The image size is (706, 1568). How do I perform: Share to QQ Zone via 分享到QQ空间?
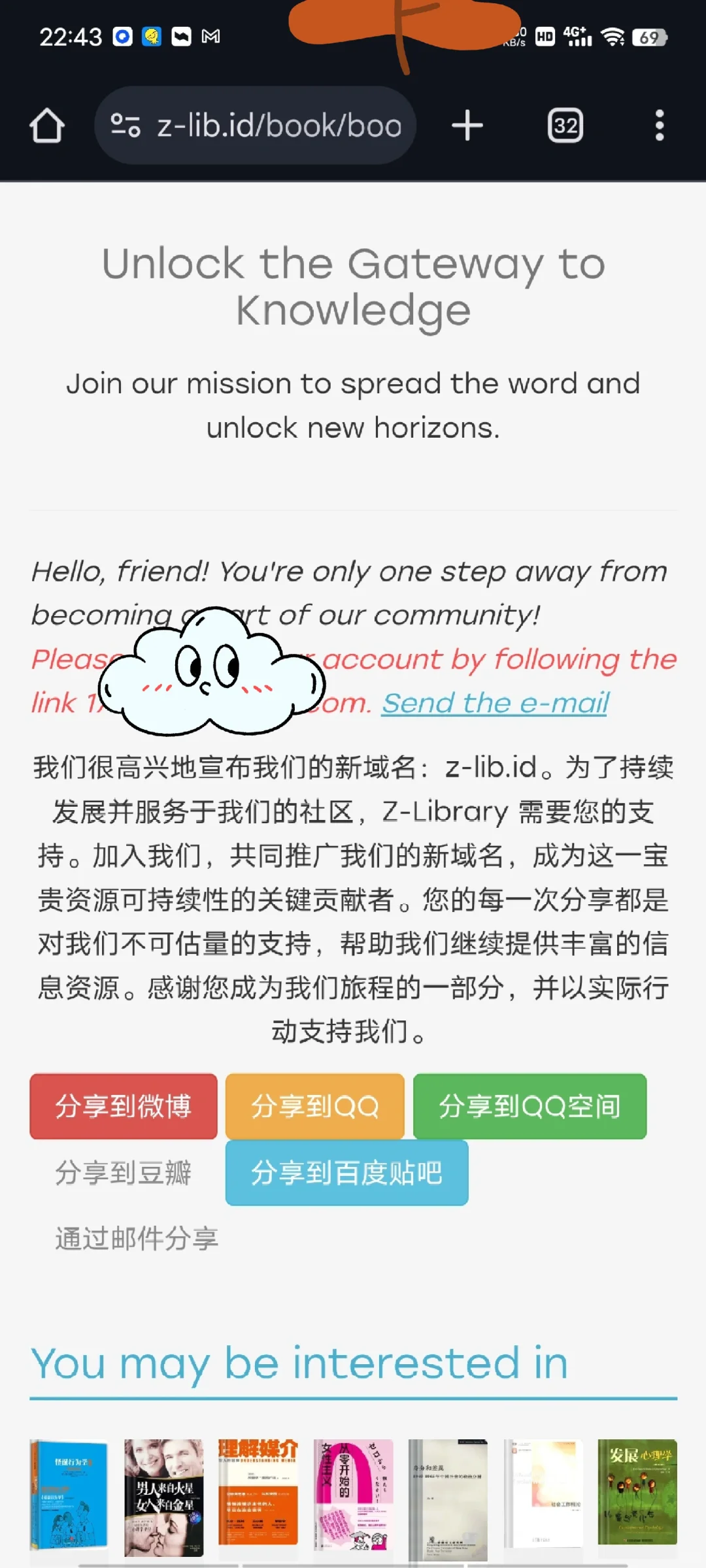click(x=529, y=1106)
